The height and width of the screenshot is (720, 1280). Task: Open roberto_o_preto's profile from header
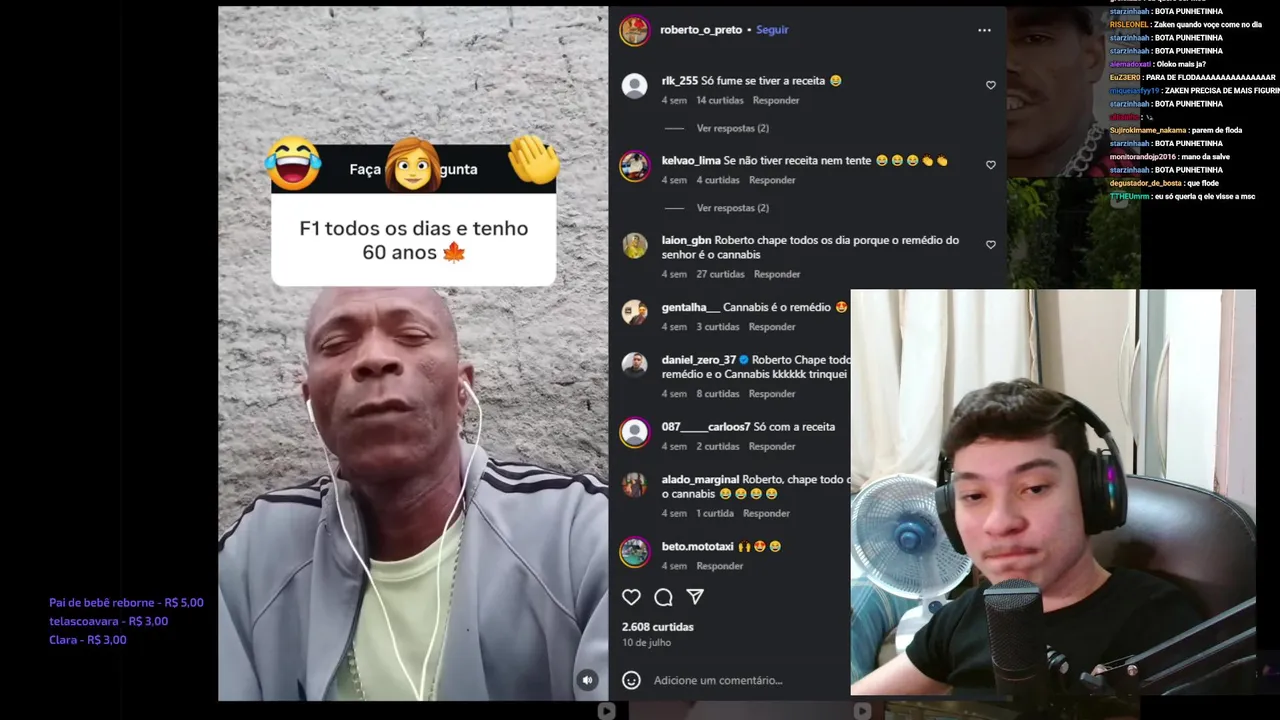[700, 30]
